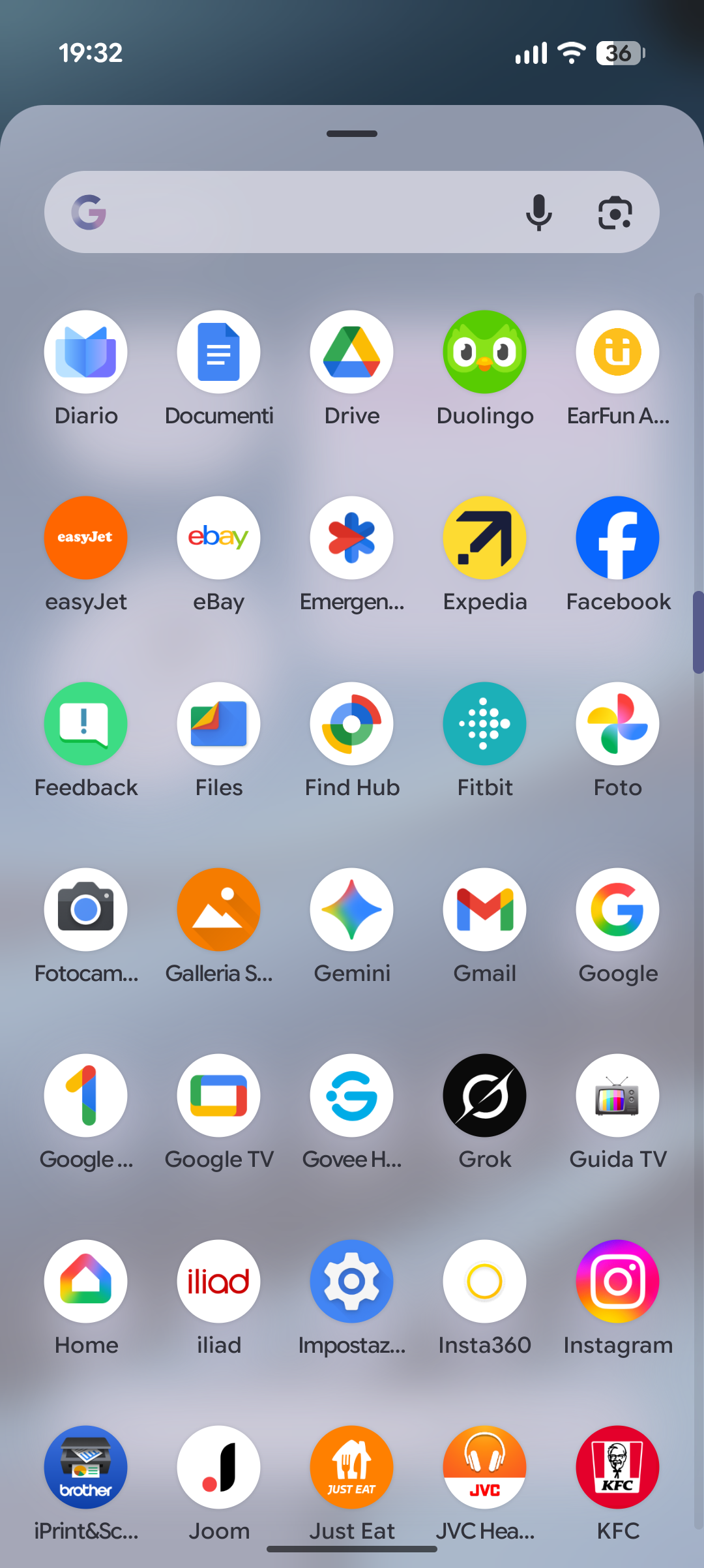
Task: Launch Instagram
Action: [617, 1282]
